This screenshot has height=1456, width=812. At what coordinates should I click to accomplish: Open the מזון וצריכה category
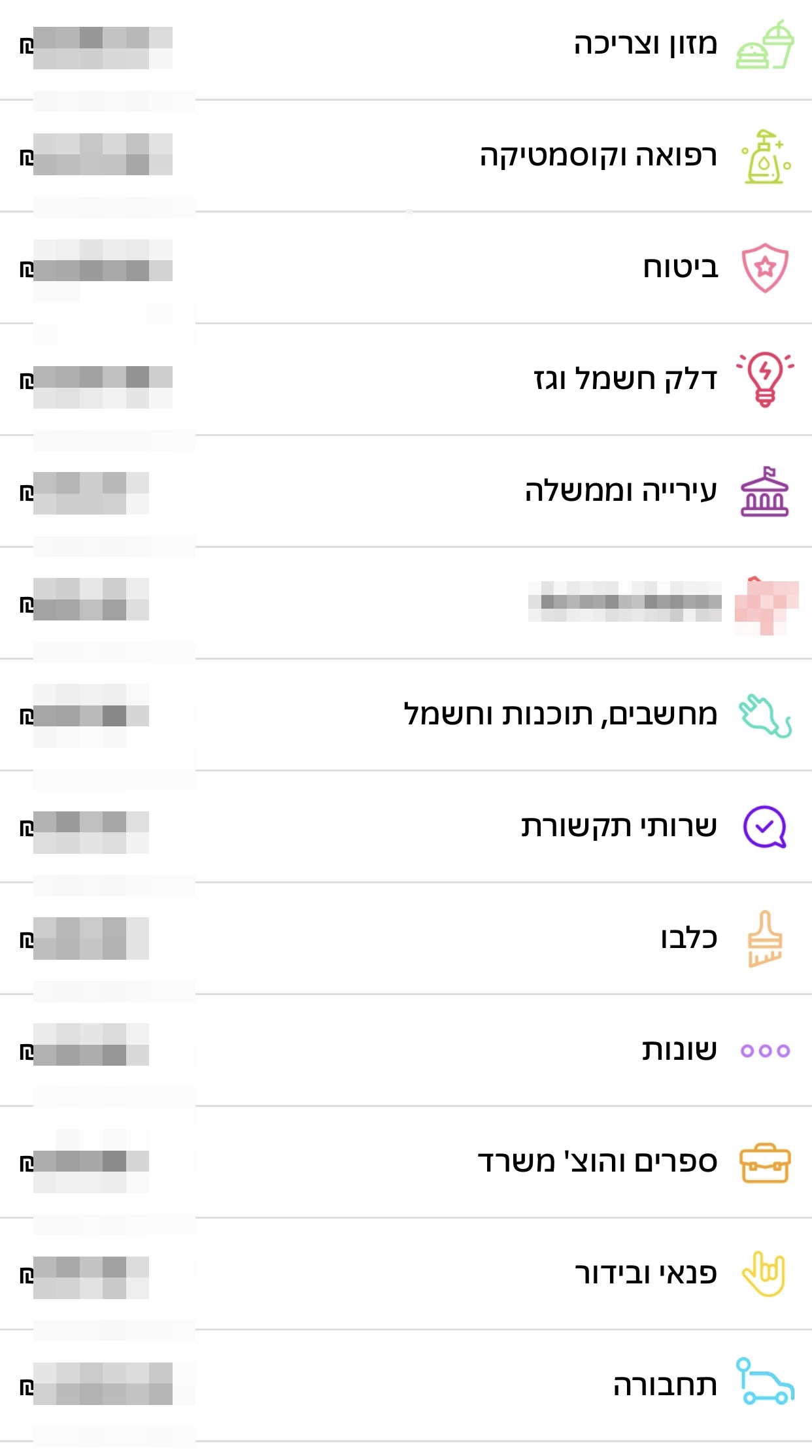click(x=646, y=44)
